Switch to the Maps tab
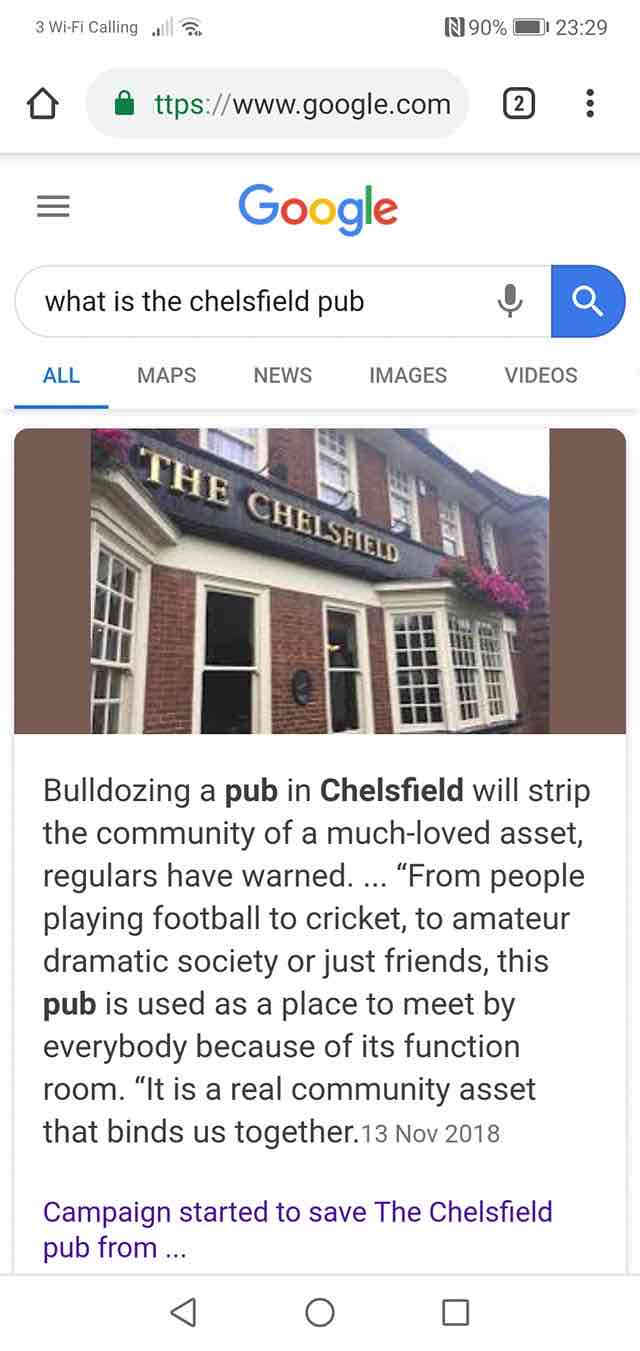This screenshot has width=640, height=1351. click(166, 375)
